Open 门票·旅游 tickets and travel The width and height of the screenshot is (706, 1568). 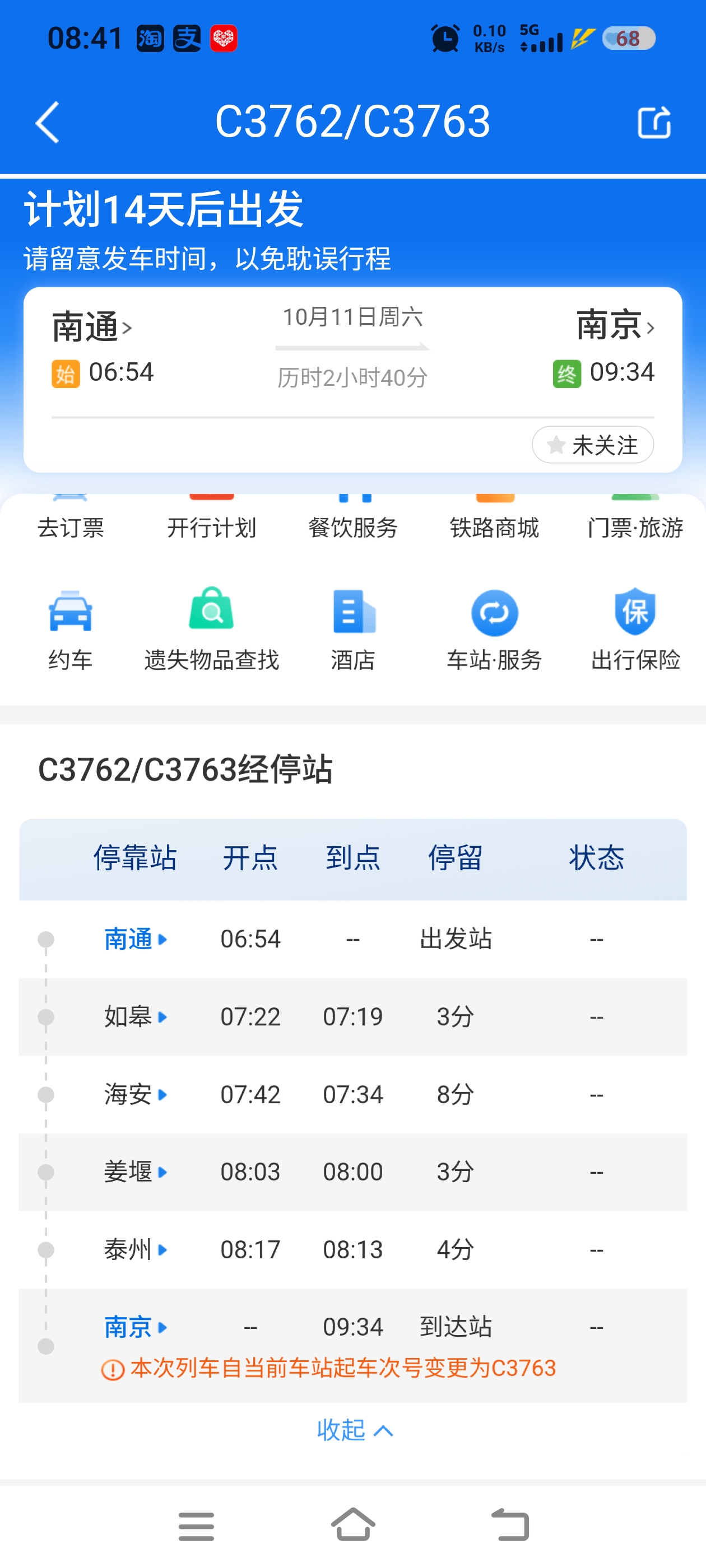click(x=635, y=517)
